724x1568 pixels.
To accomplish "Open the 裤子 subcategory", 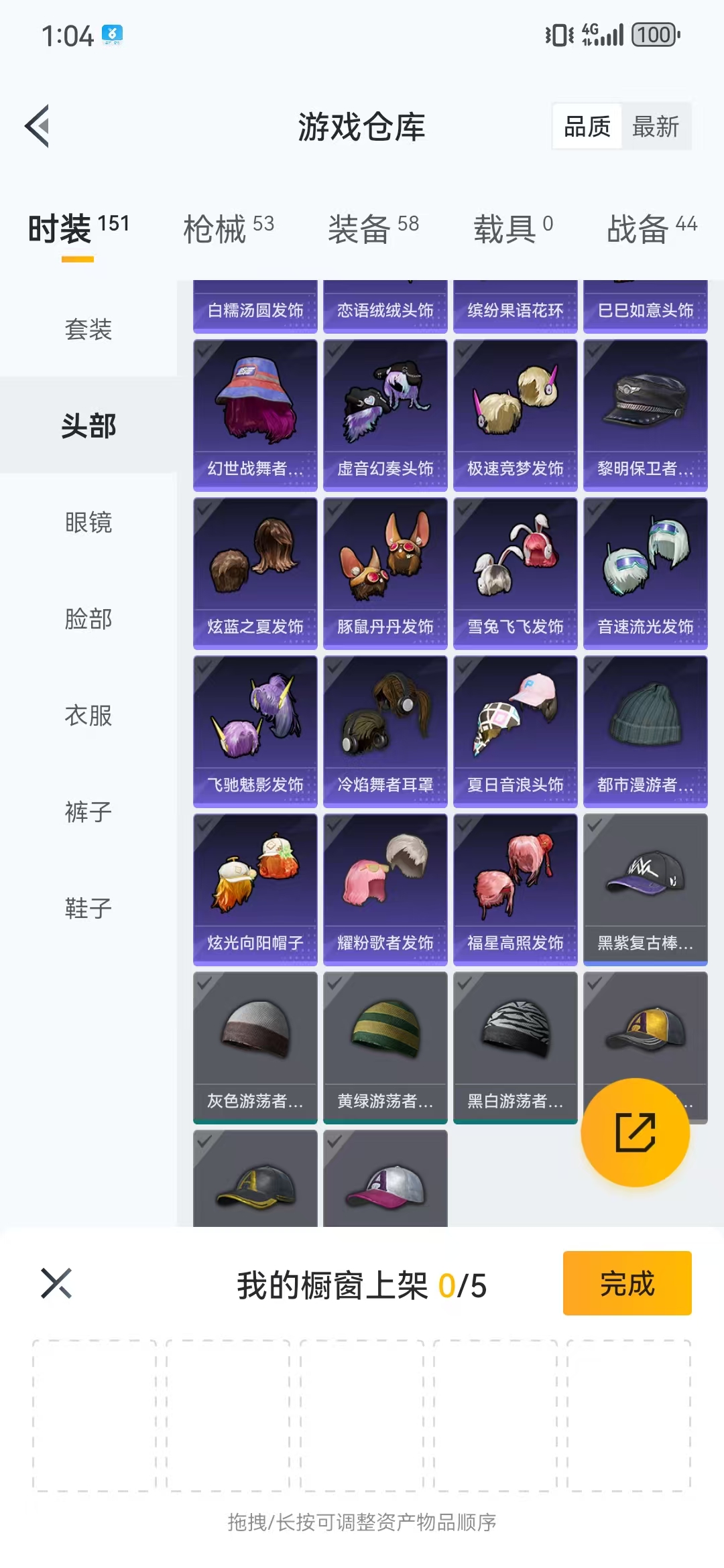I will (x=88, y=811).
